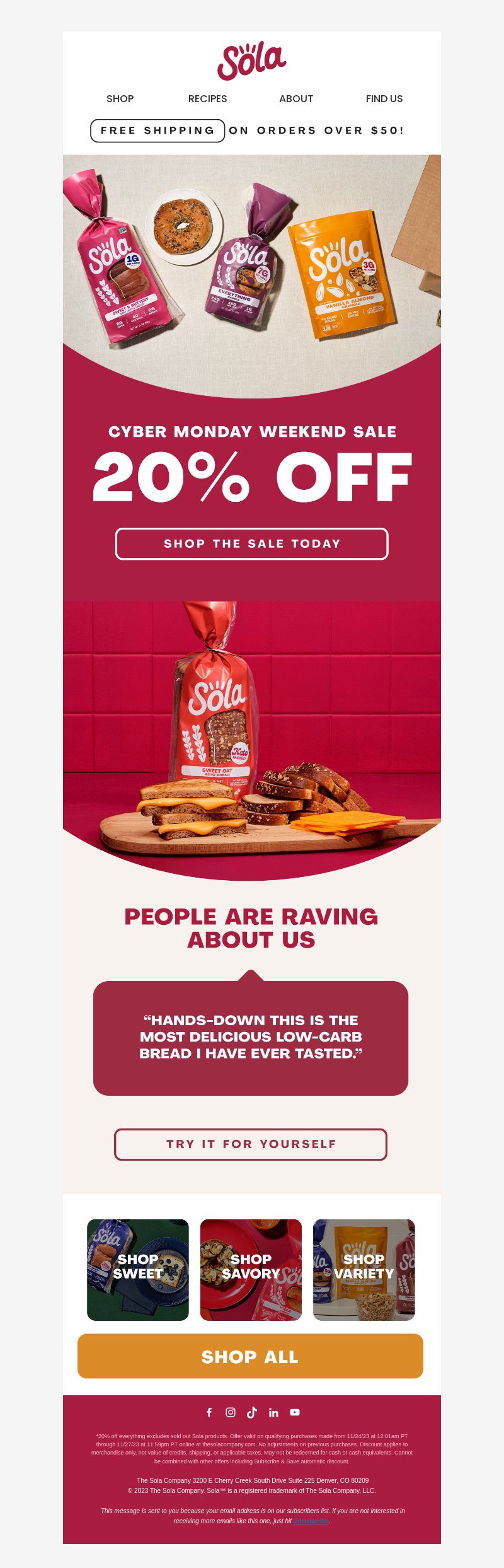504x1568 pixels.
Task: Open the SHOP SWEET tile
Action: pos(138,1269)
